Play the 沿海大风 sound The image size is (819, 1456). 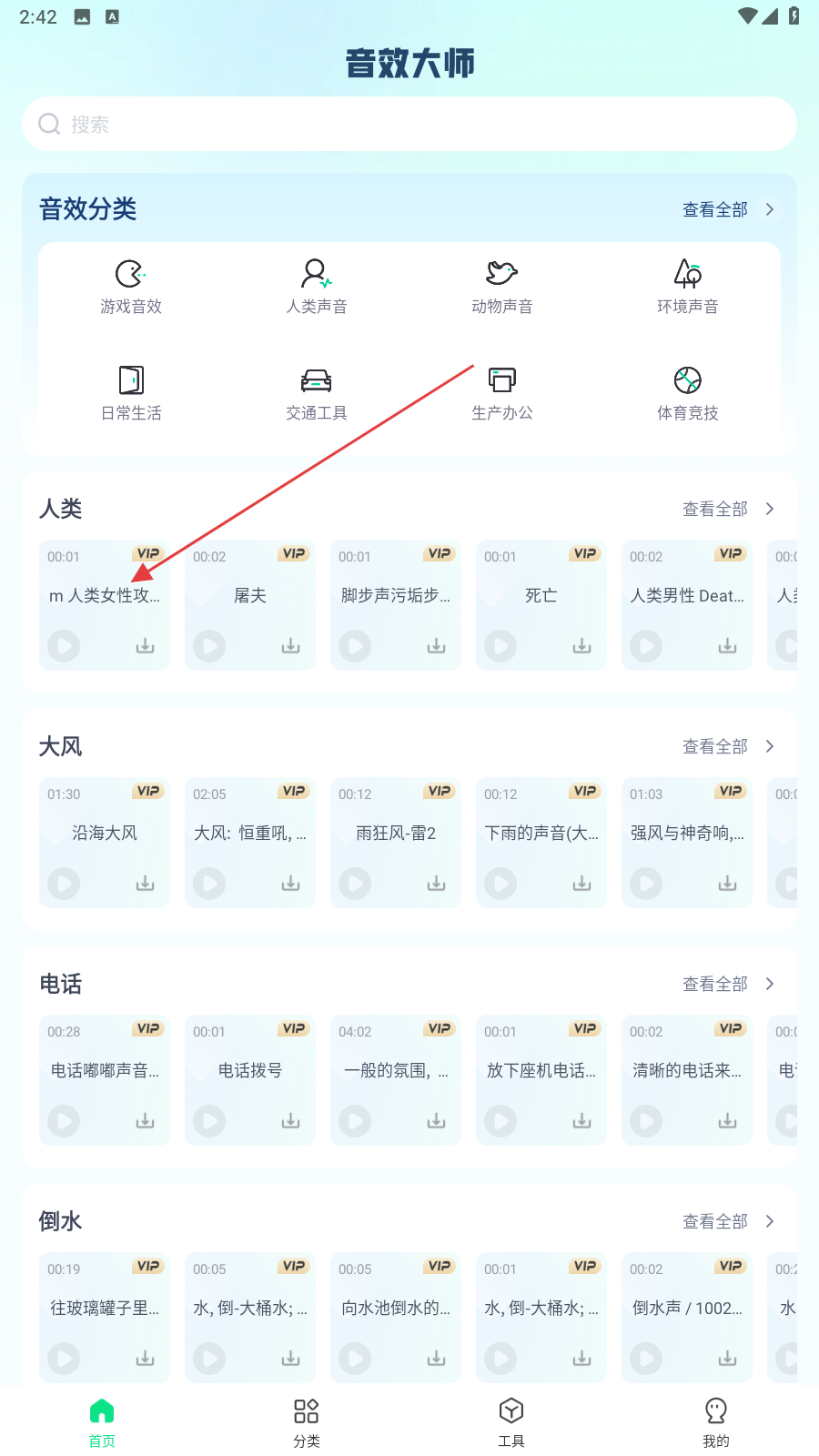64,884
